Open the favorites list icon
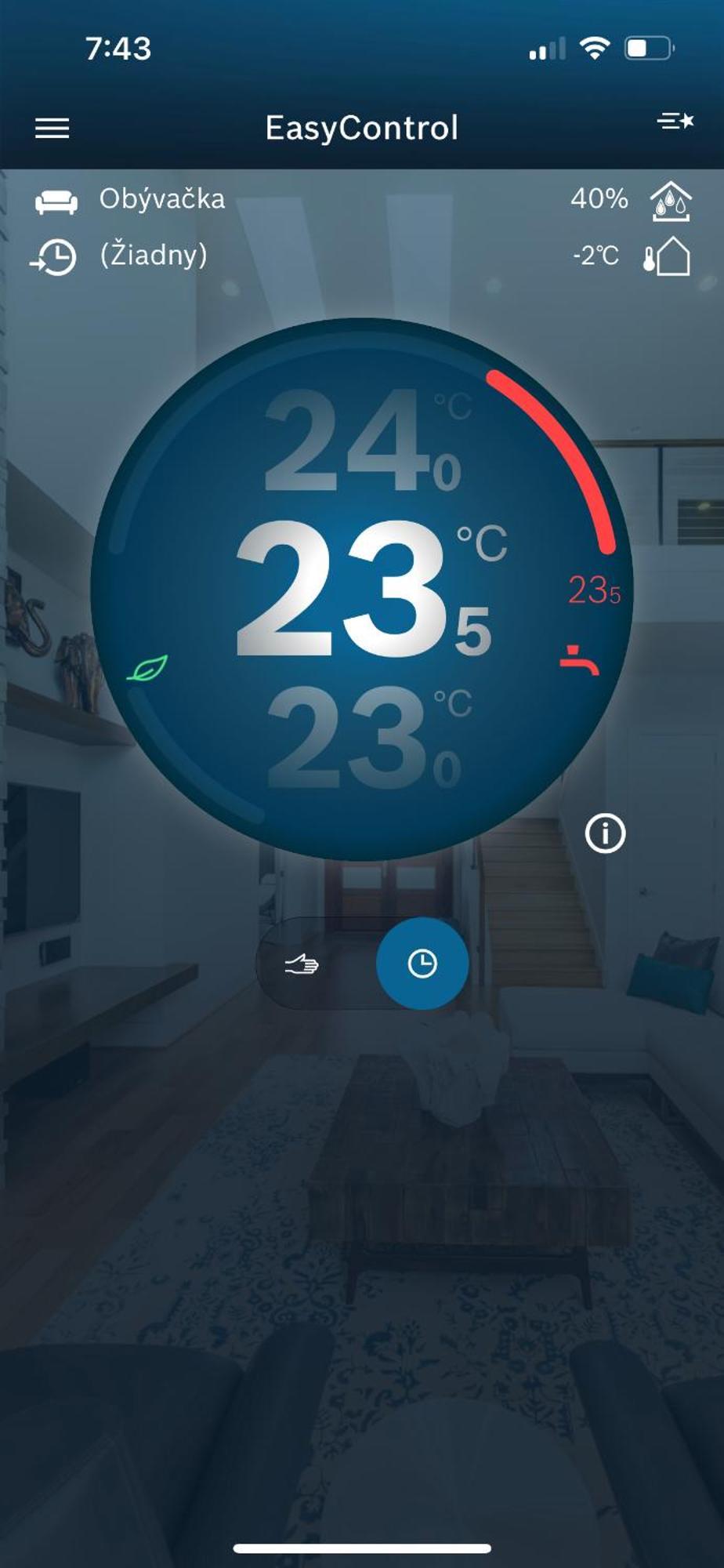This screenshot has height=1568, width=724. coord(675,122)
